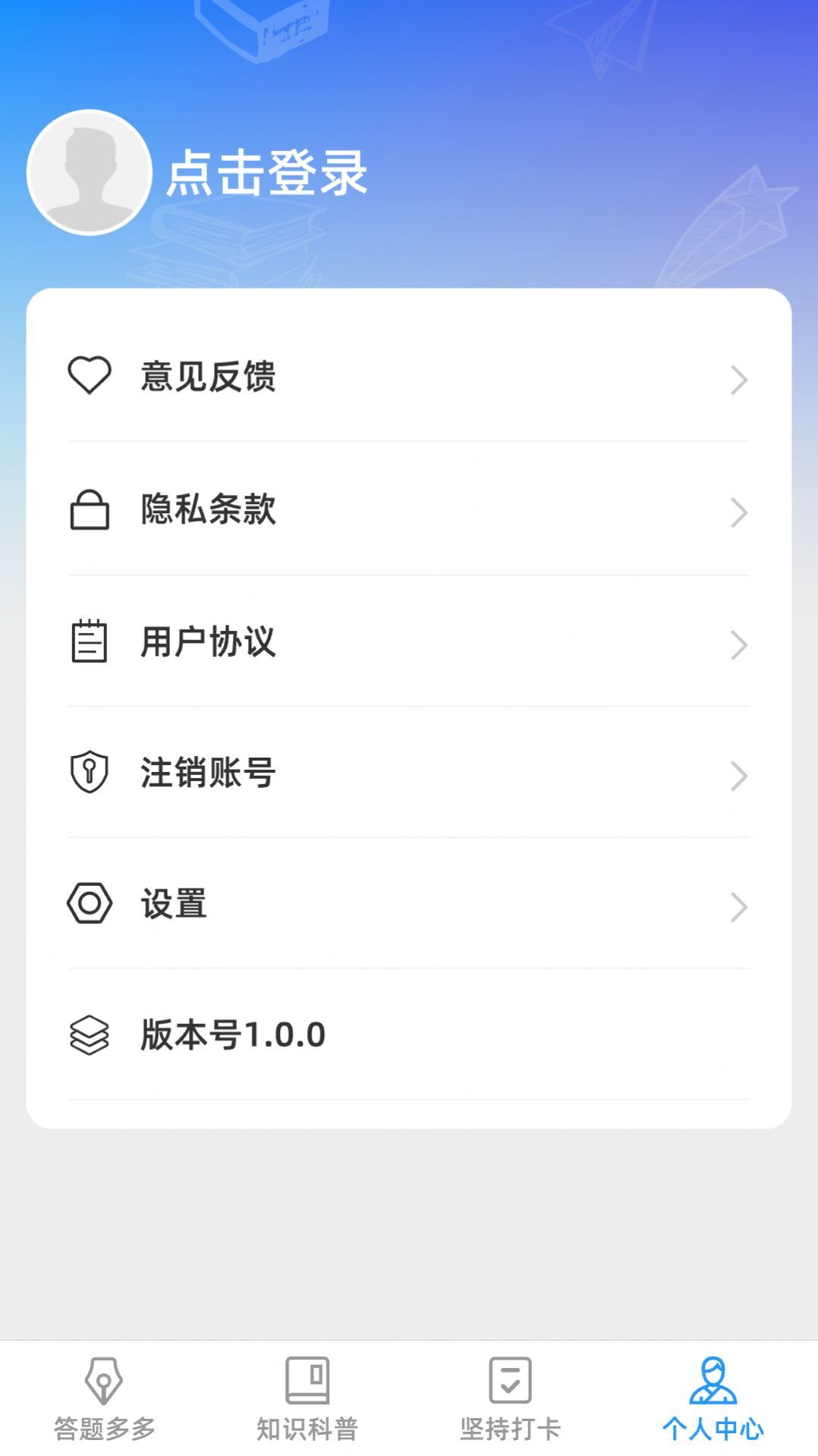Select the shield icon beside 注销账号
This screenshot has width=818, height=1456.
pyautogui.click(x=89, y=773)
